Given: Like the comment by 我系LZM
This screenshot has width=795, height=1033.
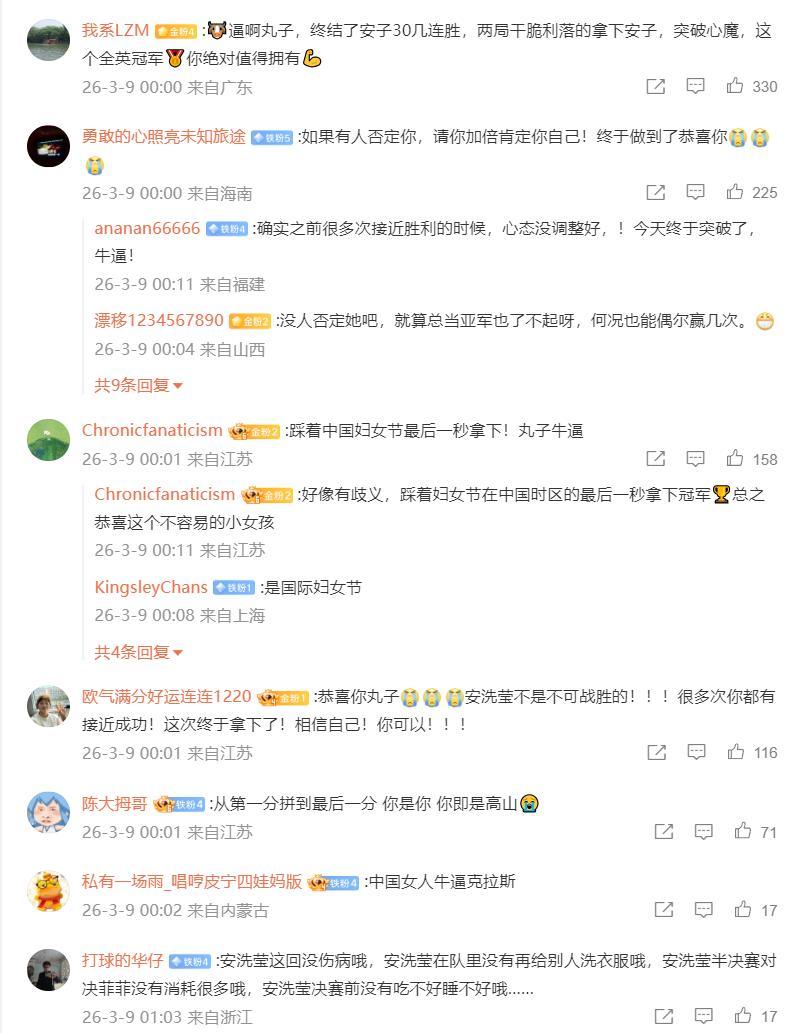Looking at the screenshot, I should coord(735,86).
